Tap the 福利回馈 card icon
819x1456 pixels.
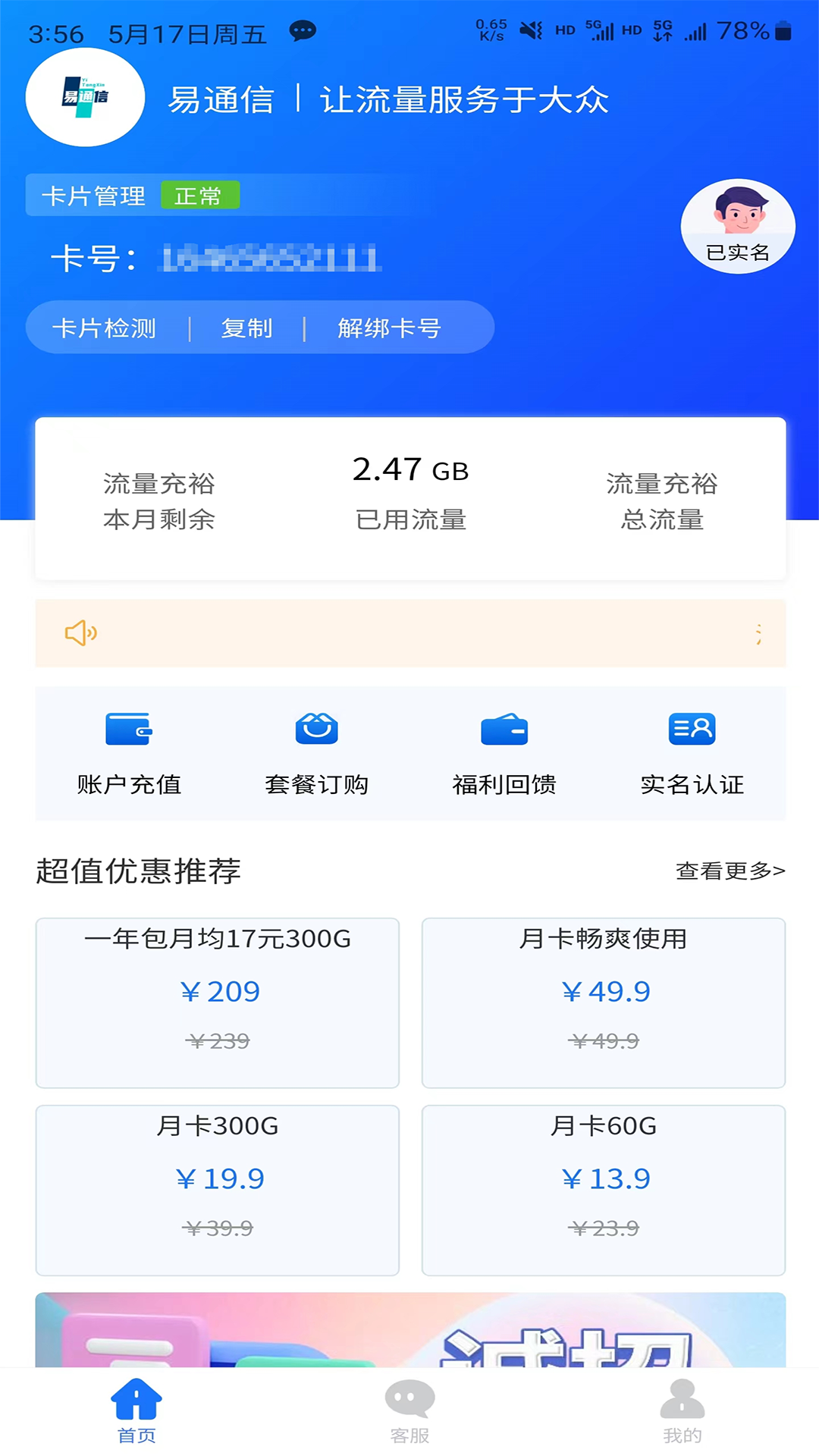(504, 728)
